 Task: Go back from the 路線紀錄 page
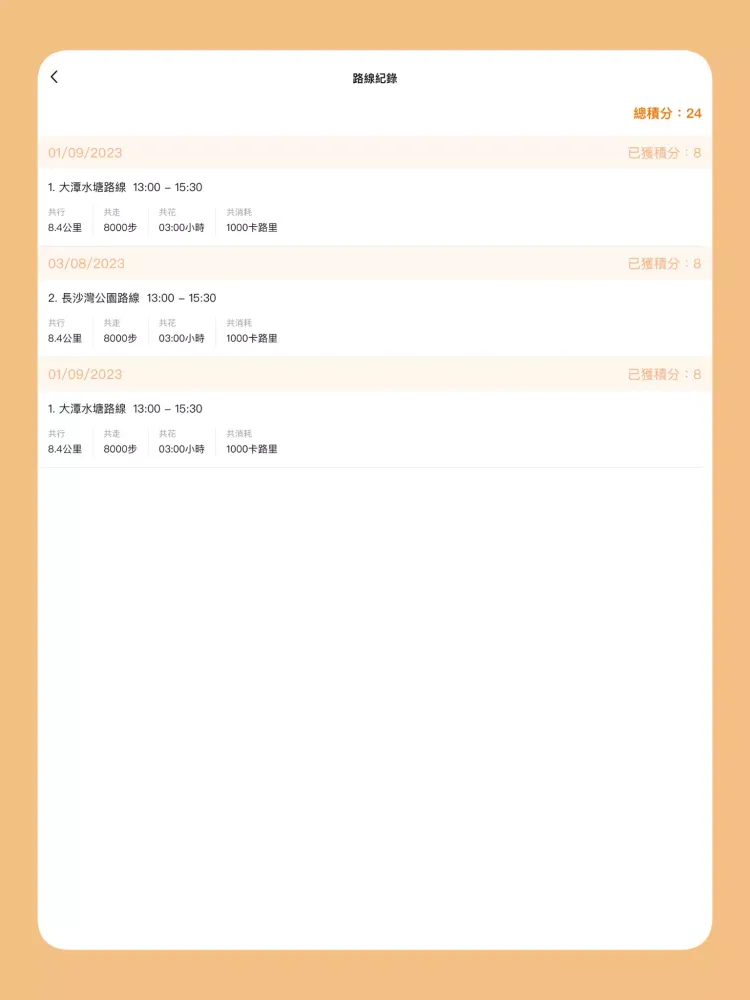point(54,77)
